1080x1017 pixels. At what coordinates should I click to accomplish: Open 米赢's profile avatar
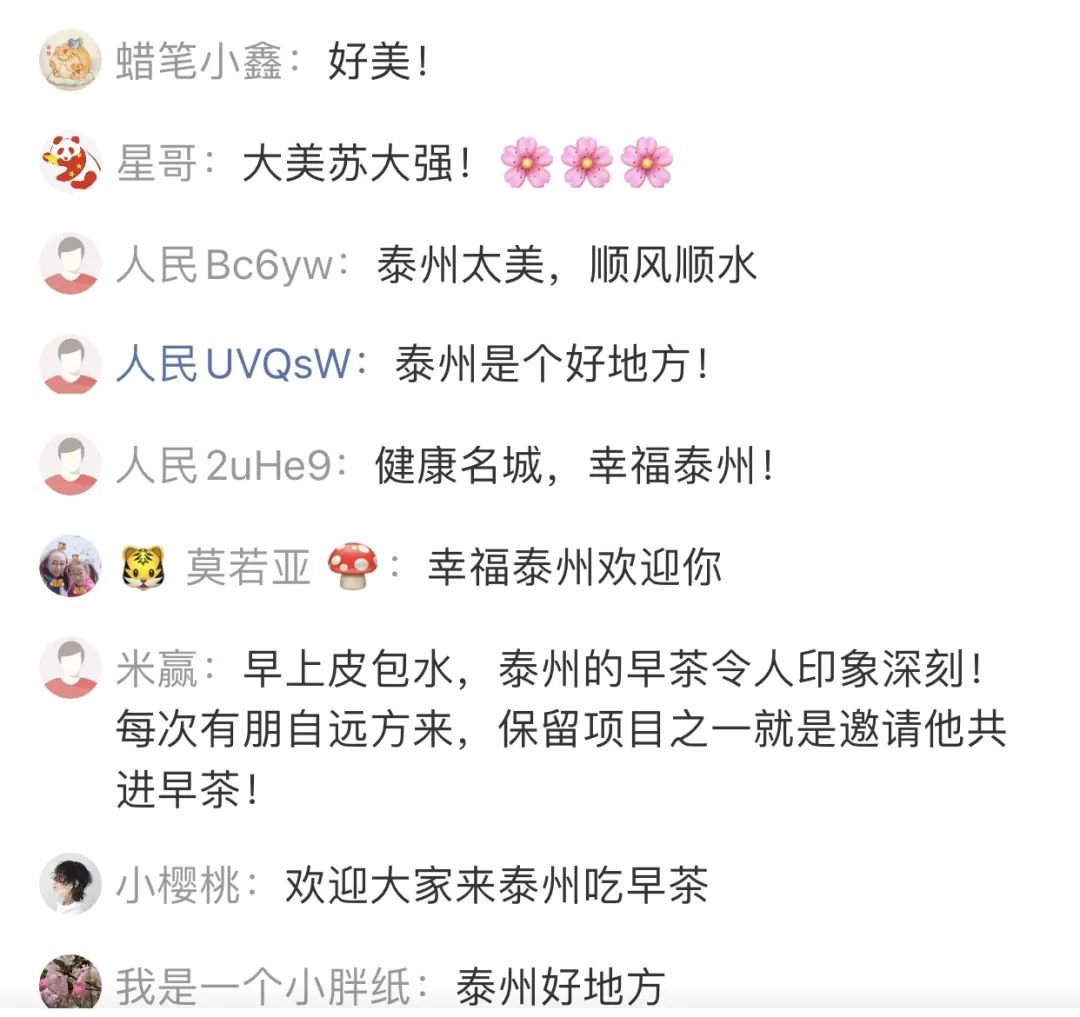tap(70, 667)
